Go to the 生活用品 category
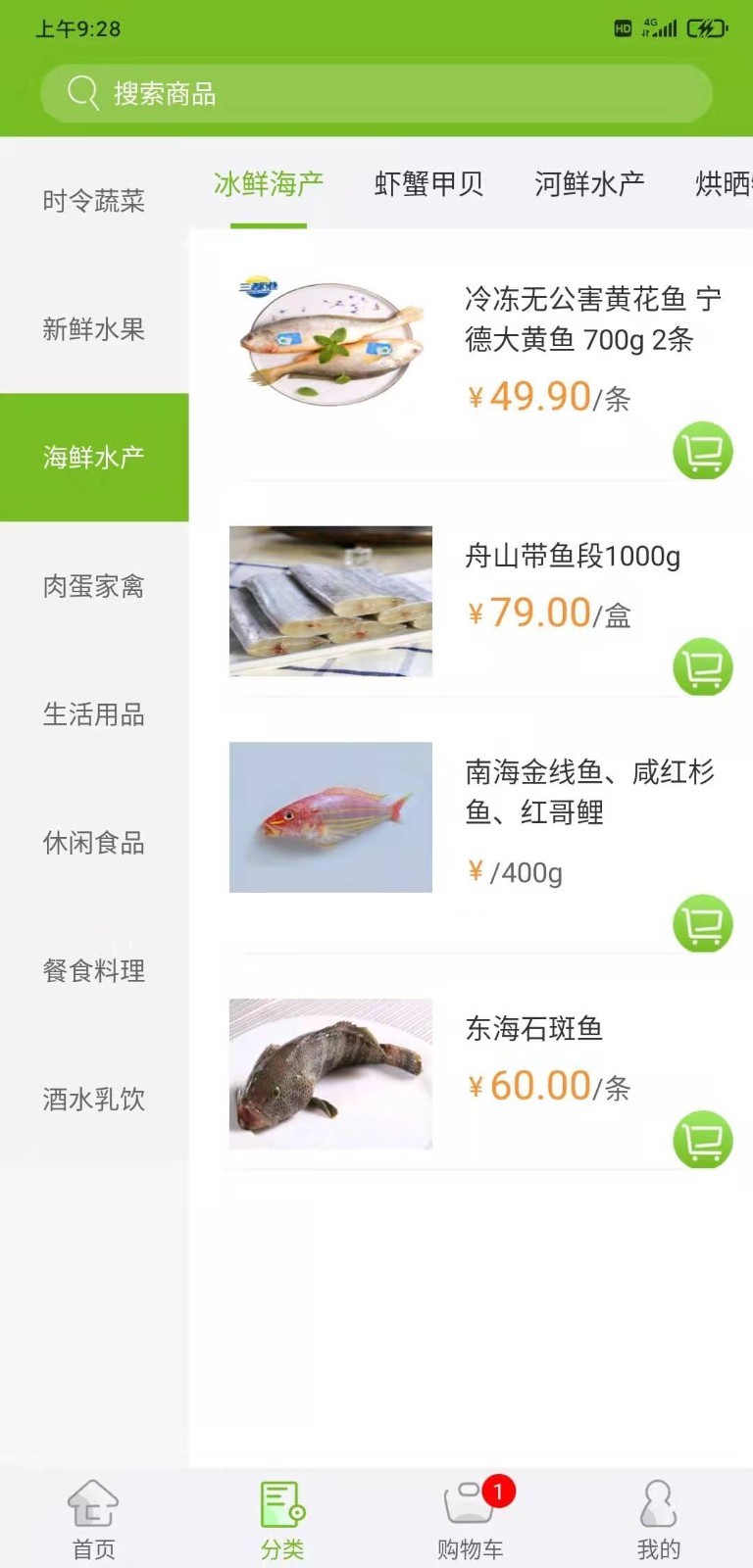 (94, 714)
